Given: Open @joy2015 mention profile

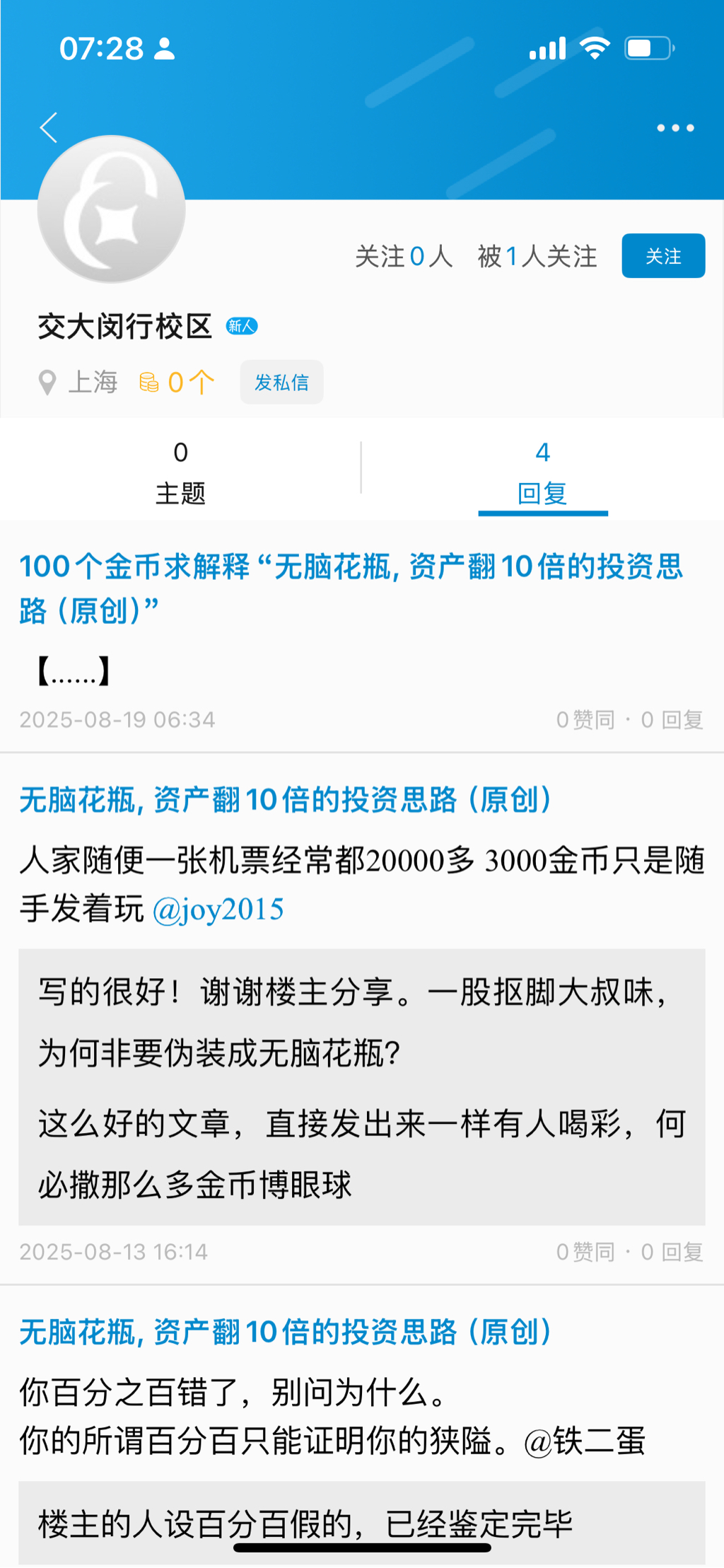Looking at the screenshot, I should tap(218, 910).
